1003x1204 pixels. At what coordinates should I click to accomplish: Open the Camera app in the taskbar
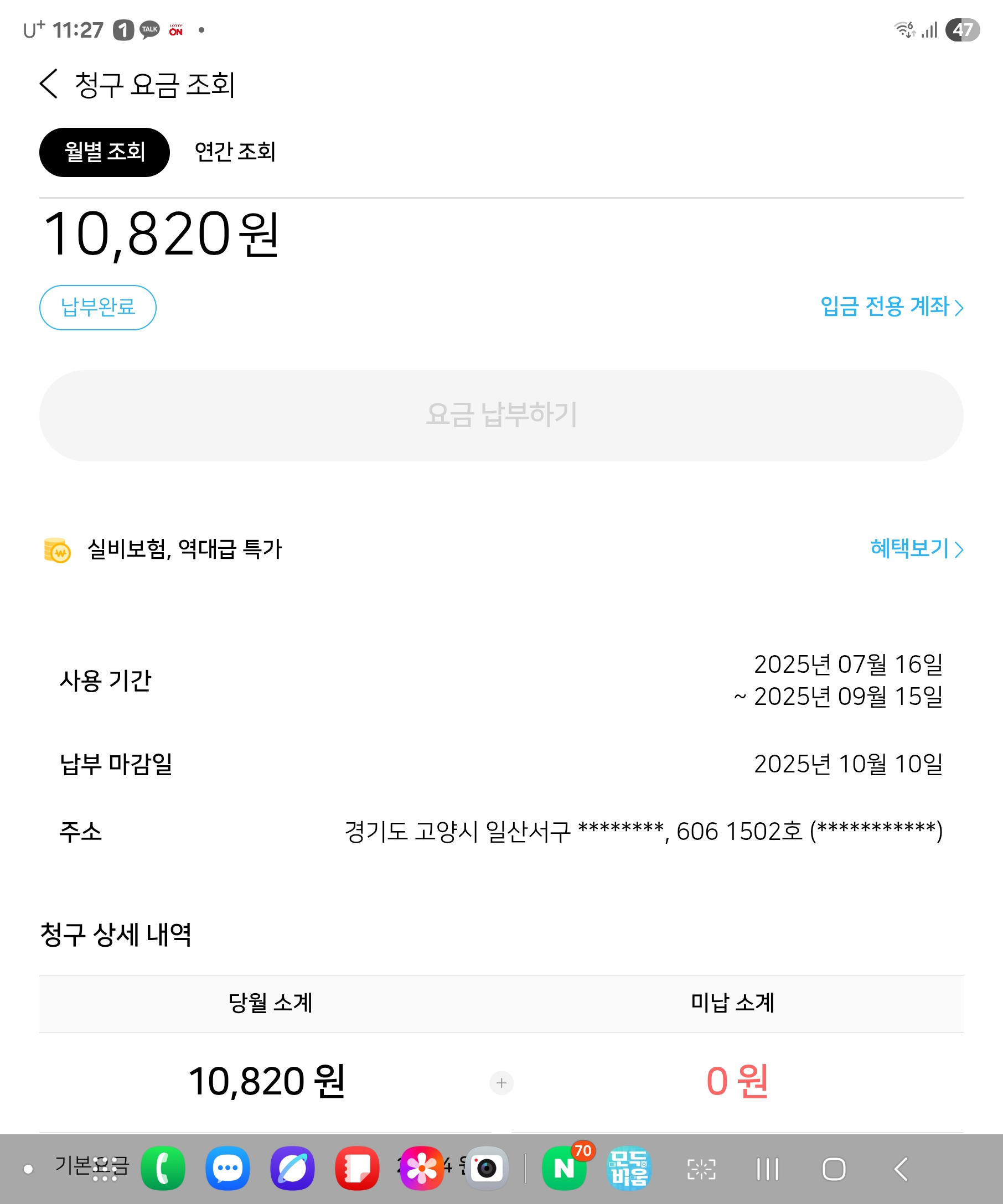[x=487, y=1169]
